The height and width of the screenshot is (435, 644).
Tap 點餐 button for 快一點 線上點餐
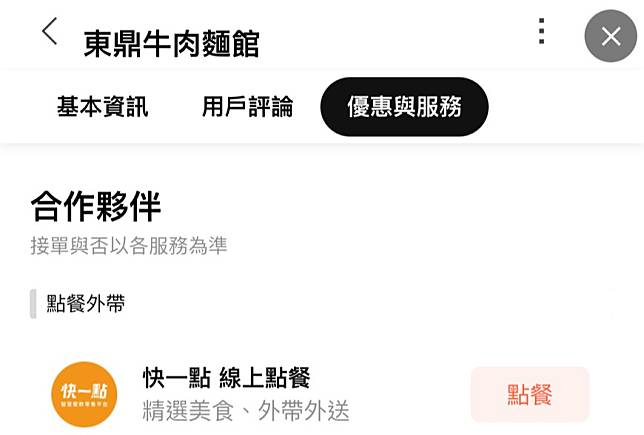(x=529, y=394)
